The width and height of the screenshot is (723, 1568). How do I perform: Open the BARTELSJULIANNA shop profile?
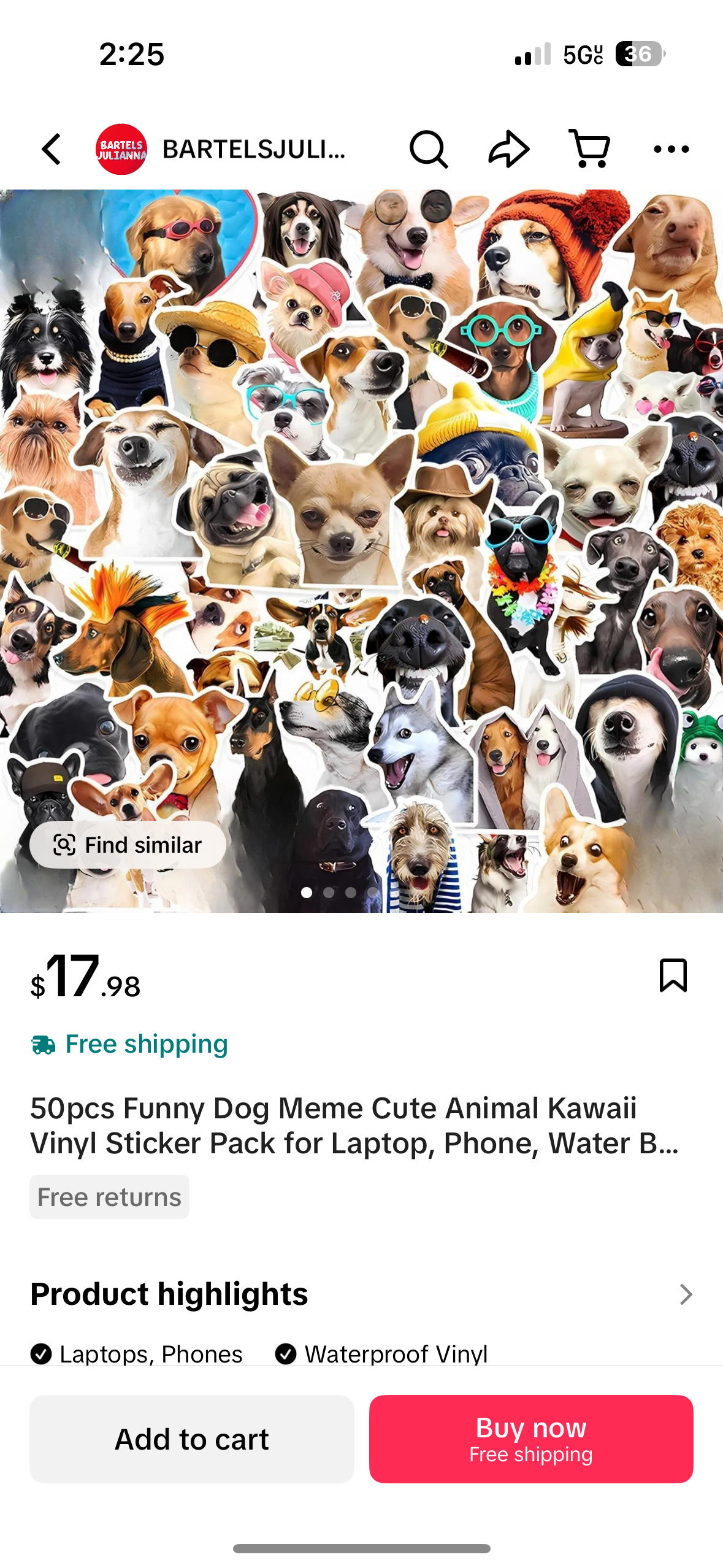tap(221, 149)
